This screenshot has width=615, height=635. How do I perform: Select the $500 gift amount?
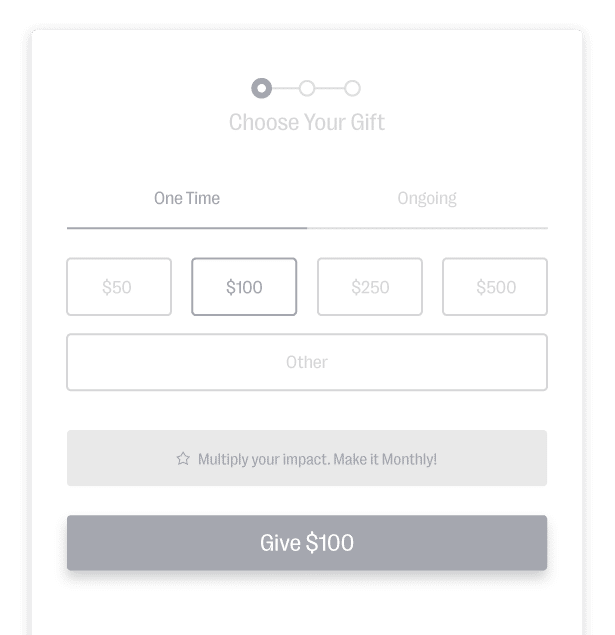[495, 287]
